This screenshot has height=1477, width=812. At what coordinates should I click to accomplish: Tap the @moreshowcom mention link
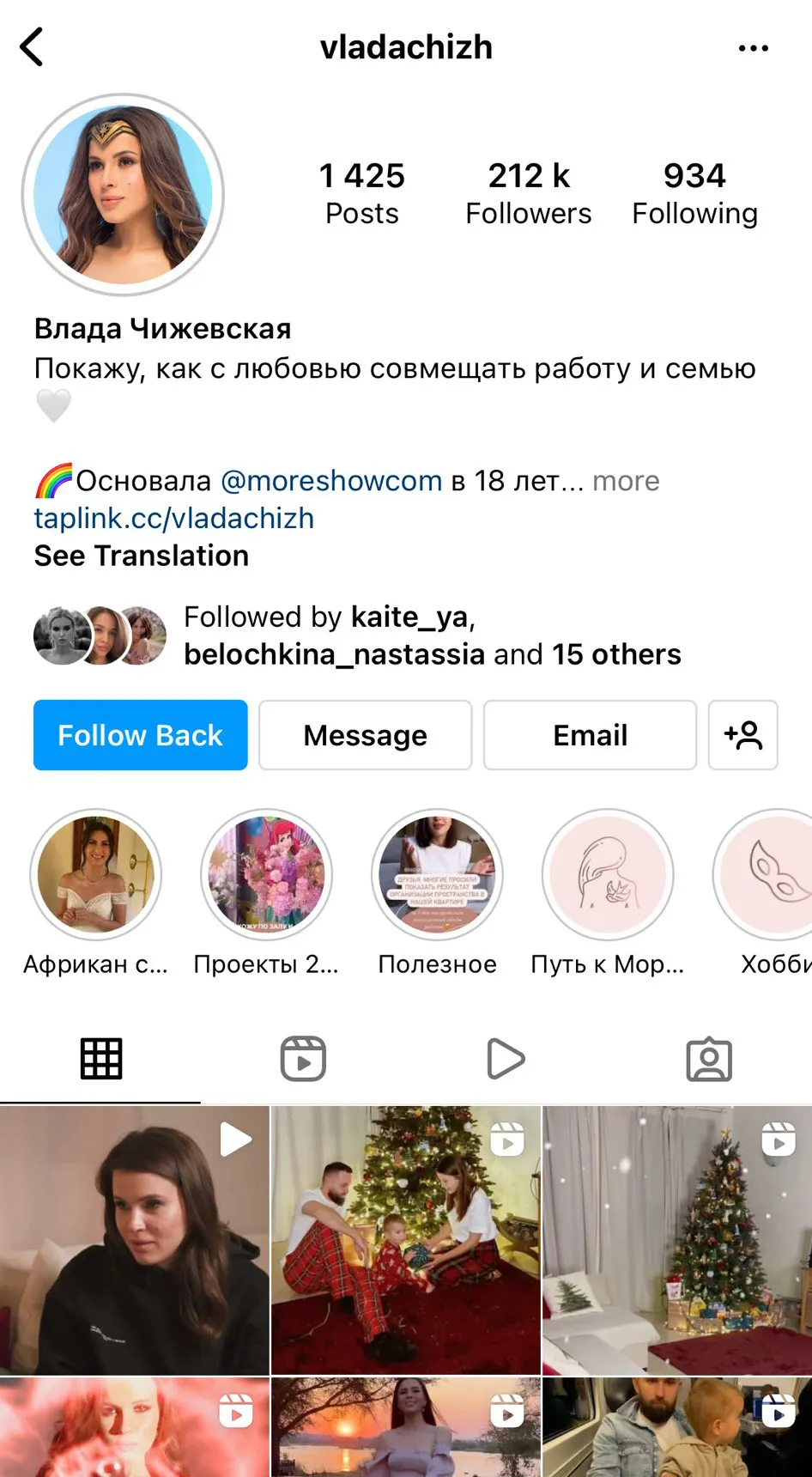coord(331,481)
